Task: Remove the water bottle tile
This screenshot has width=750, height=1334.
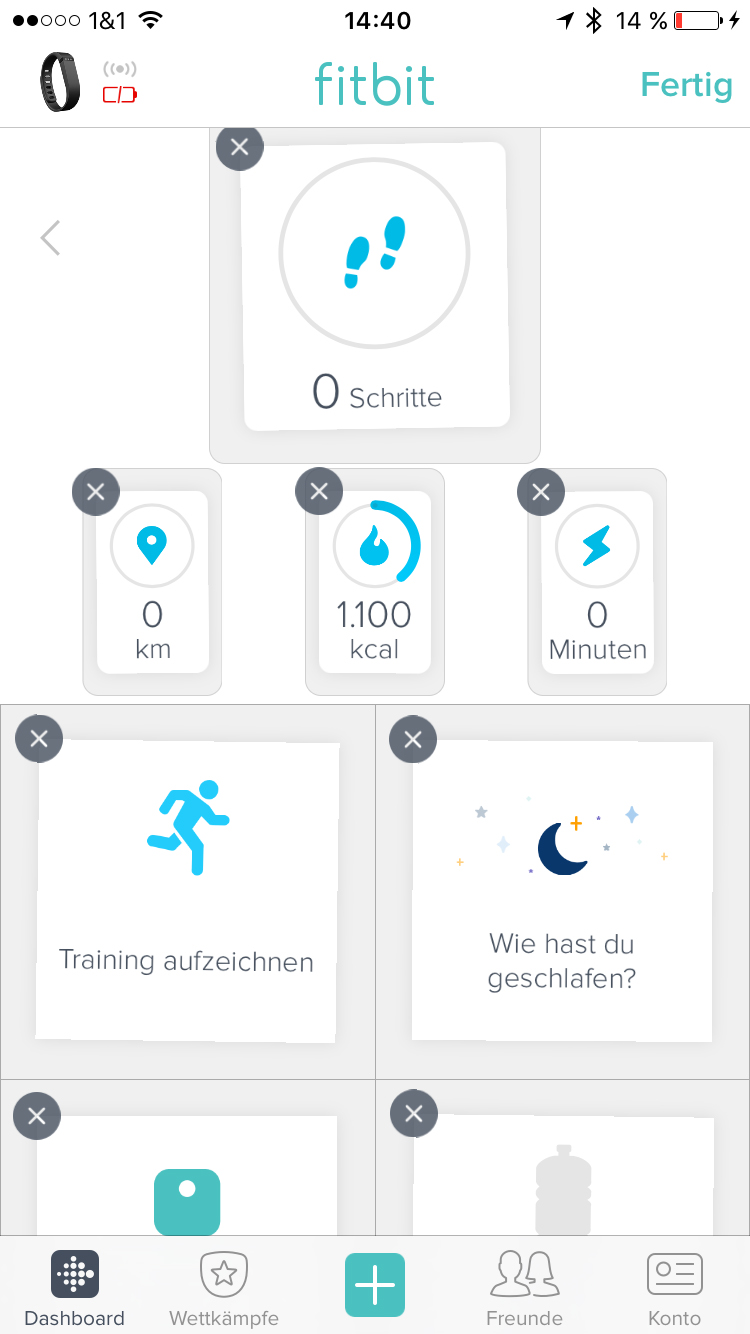Action: pos(414,1113)
